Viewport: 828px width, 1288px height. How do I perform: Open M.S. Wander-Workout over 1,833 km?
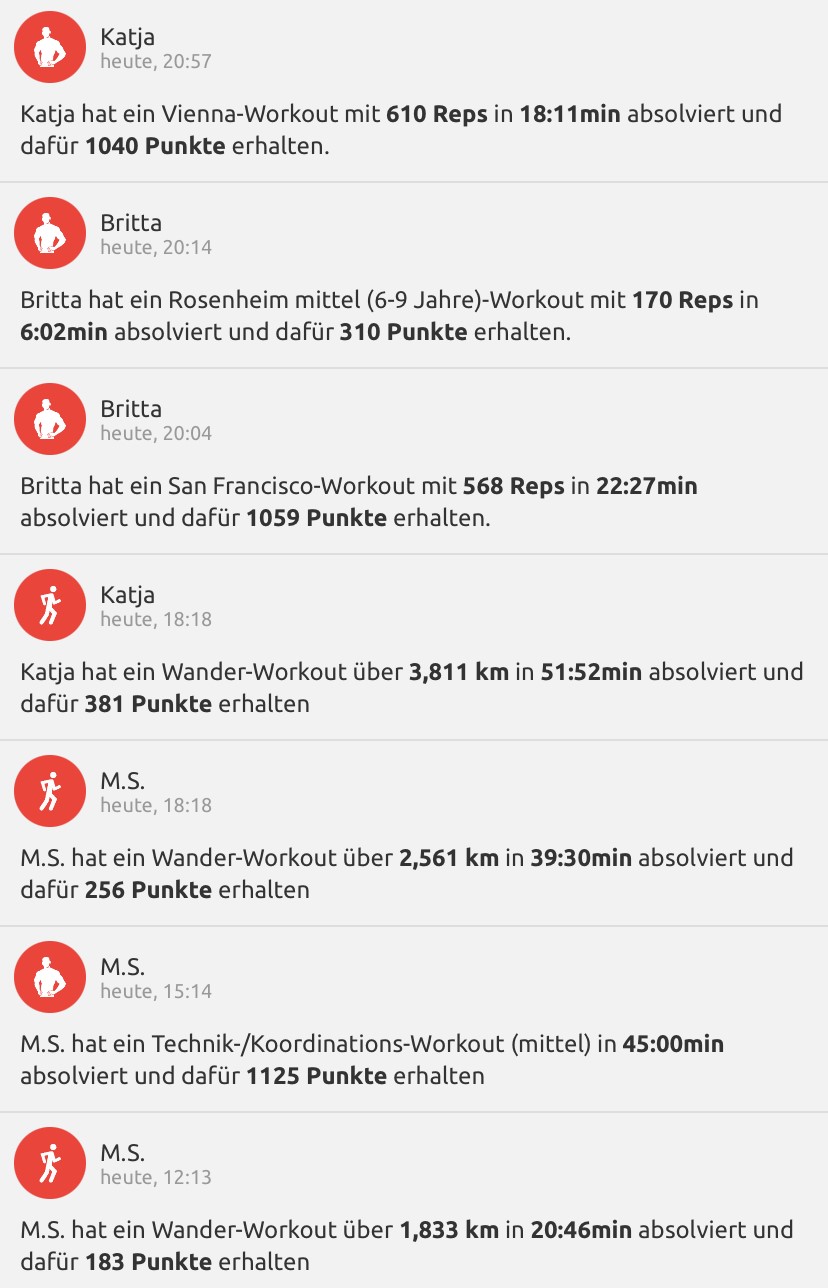click(x=400, y=1245)
